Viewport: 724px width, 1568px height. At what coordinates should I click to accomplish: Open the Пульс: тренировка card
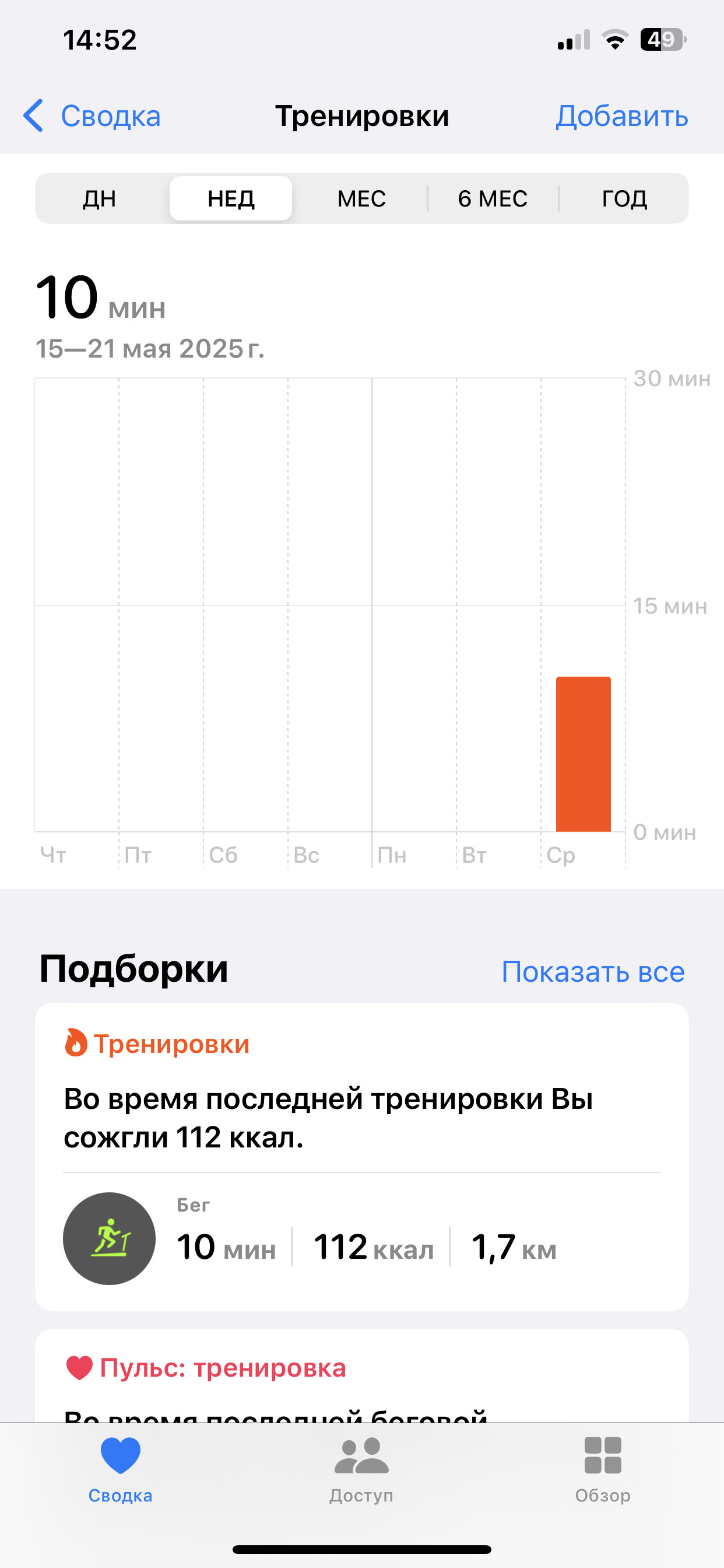tap(362, 1376)
